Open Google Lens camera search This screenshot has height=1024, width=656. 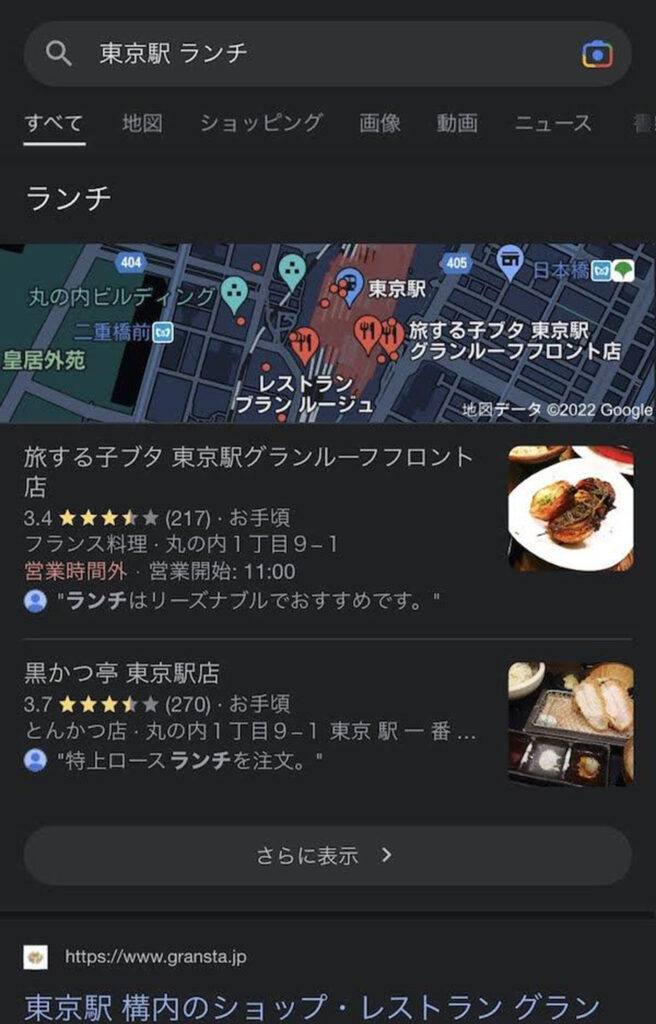click(x=597, y=54)
